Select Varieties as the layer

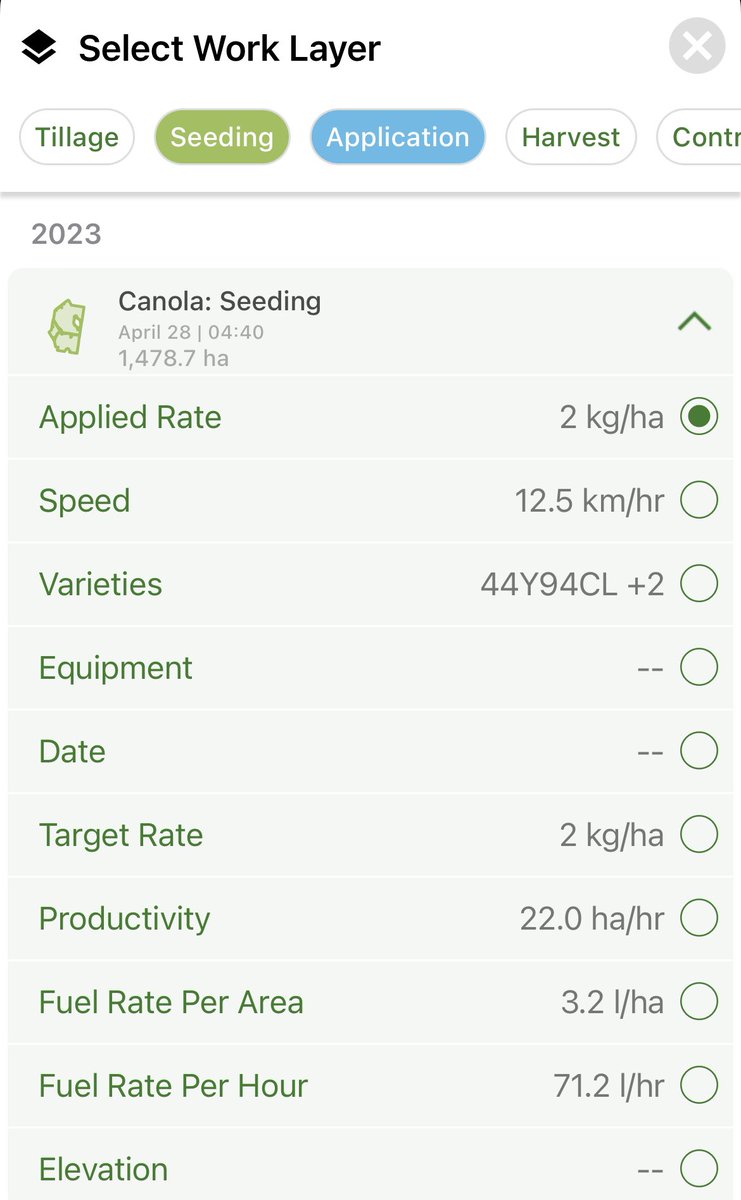click(x=698, y=584)
